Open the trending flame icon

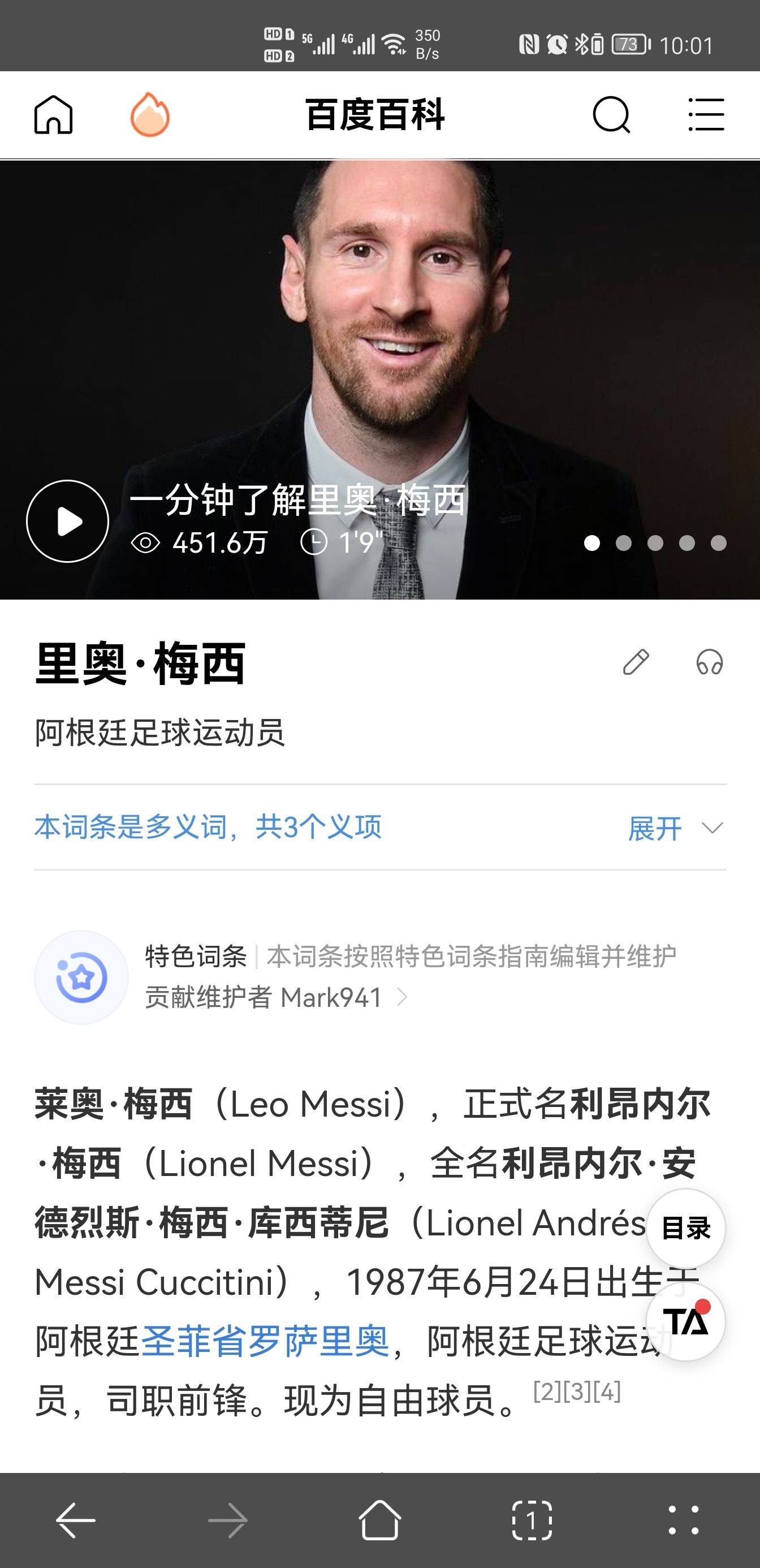tap(150, 114)
